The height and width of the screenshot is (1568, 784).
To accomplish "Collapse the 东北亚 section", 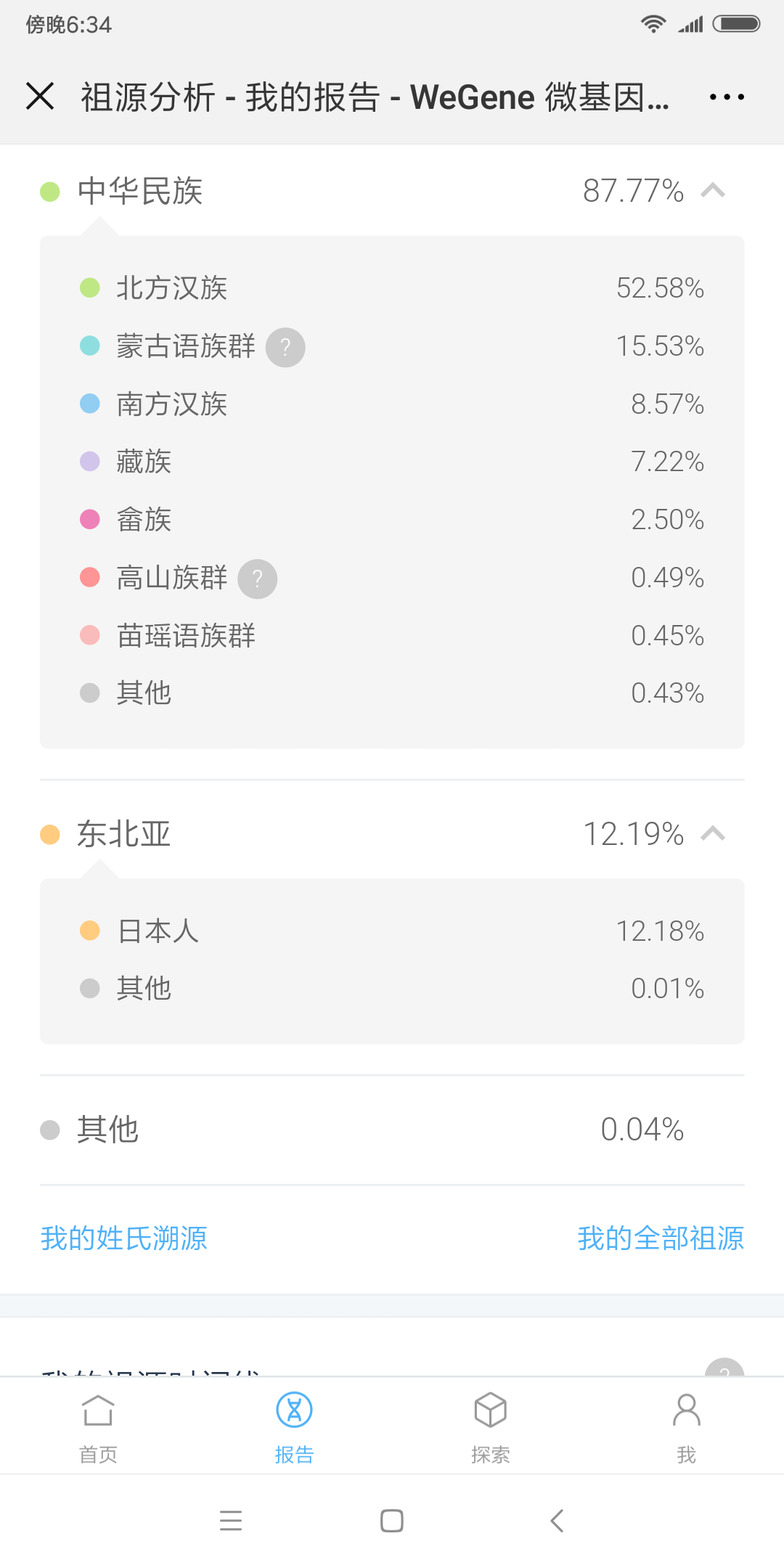I will (x=713, y=834).
